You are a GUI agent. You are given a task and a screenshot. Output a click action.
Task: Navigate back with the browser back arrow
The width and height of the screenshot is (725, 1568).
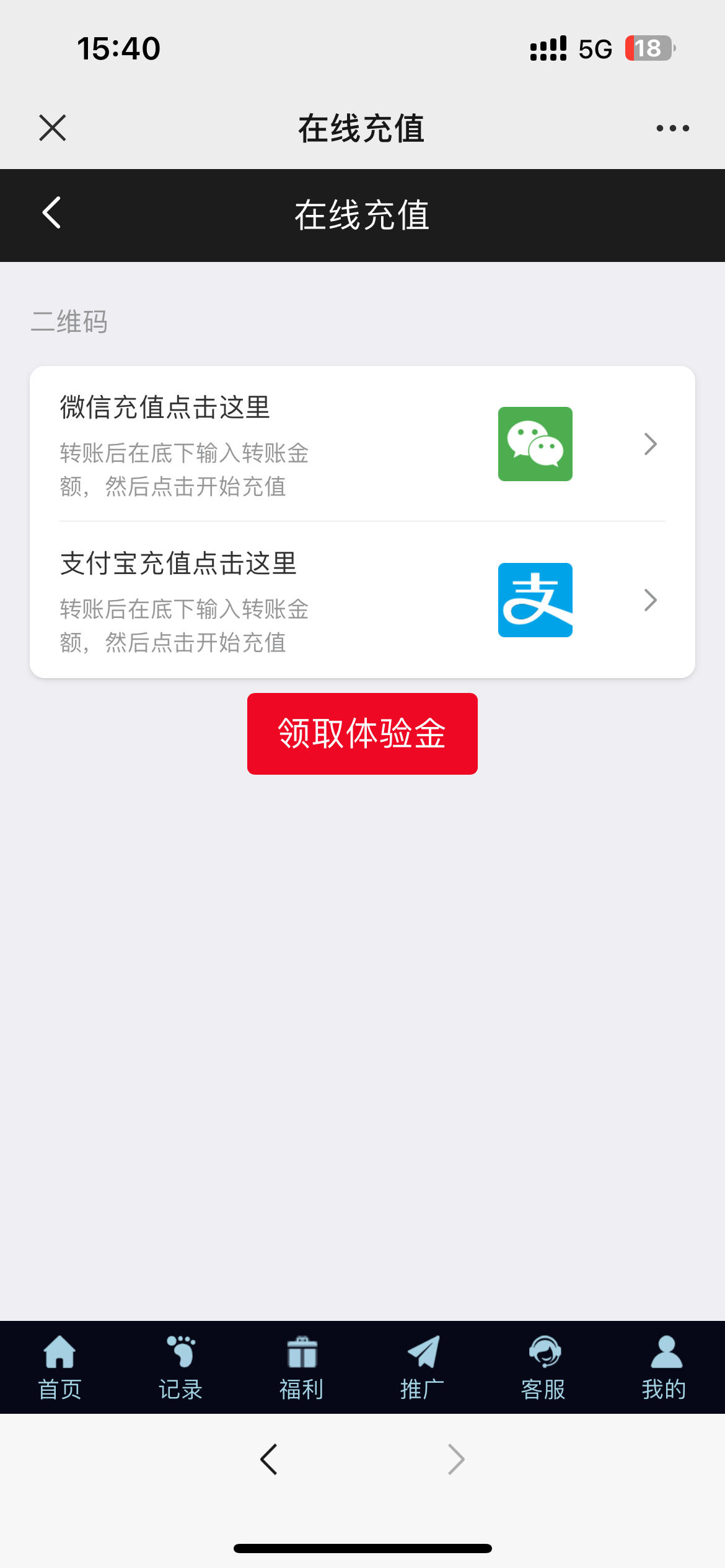click(269, 1460)
